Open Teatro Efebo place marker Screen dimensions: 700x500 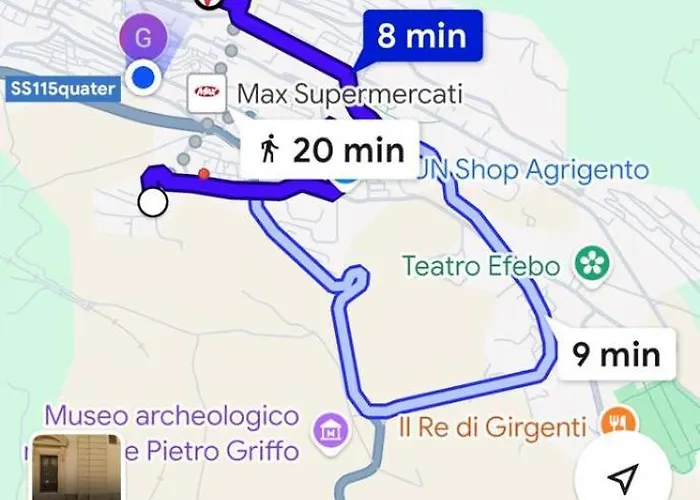tap(594, 266)
